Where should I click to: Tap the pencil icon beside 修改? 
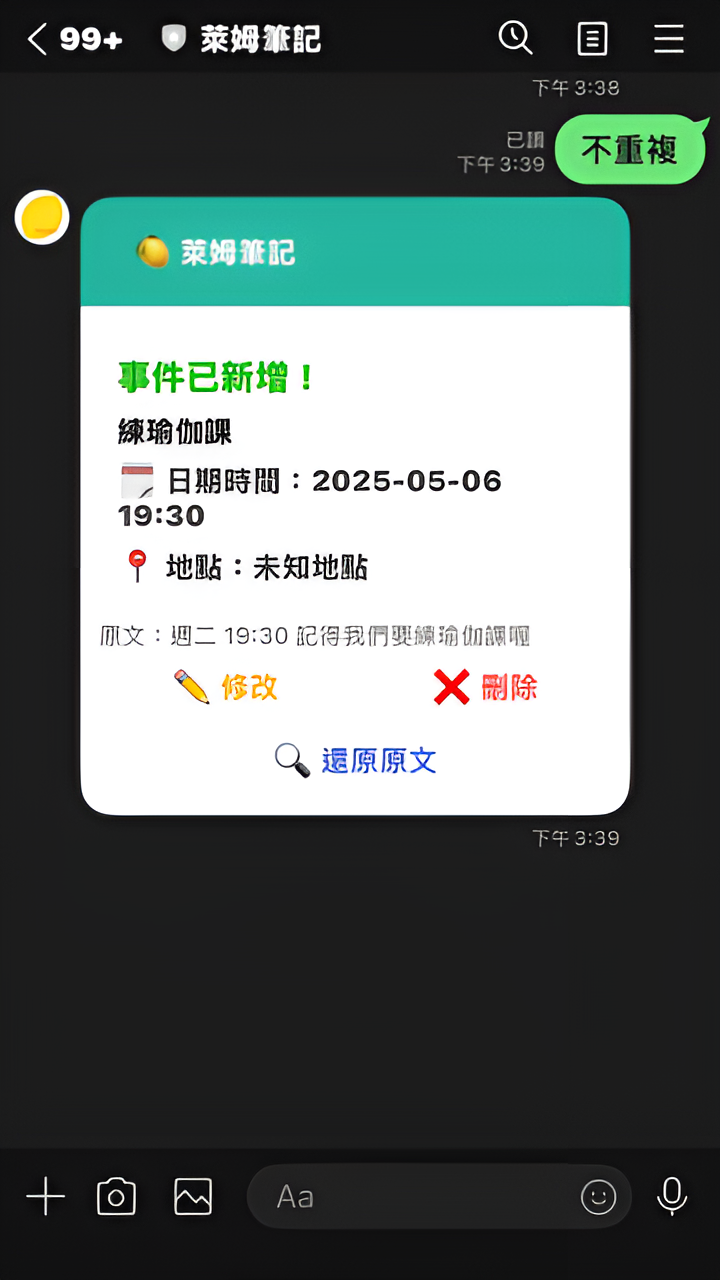[191, 687]
